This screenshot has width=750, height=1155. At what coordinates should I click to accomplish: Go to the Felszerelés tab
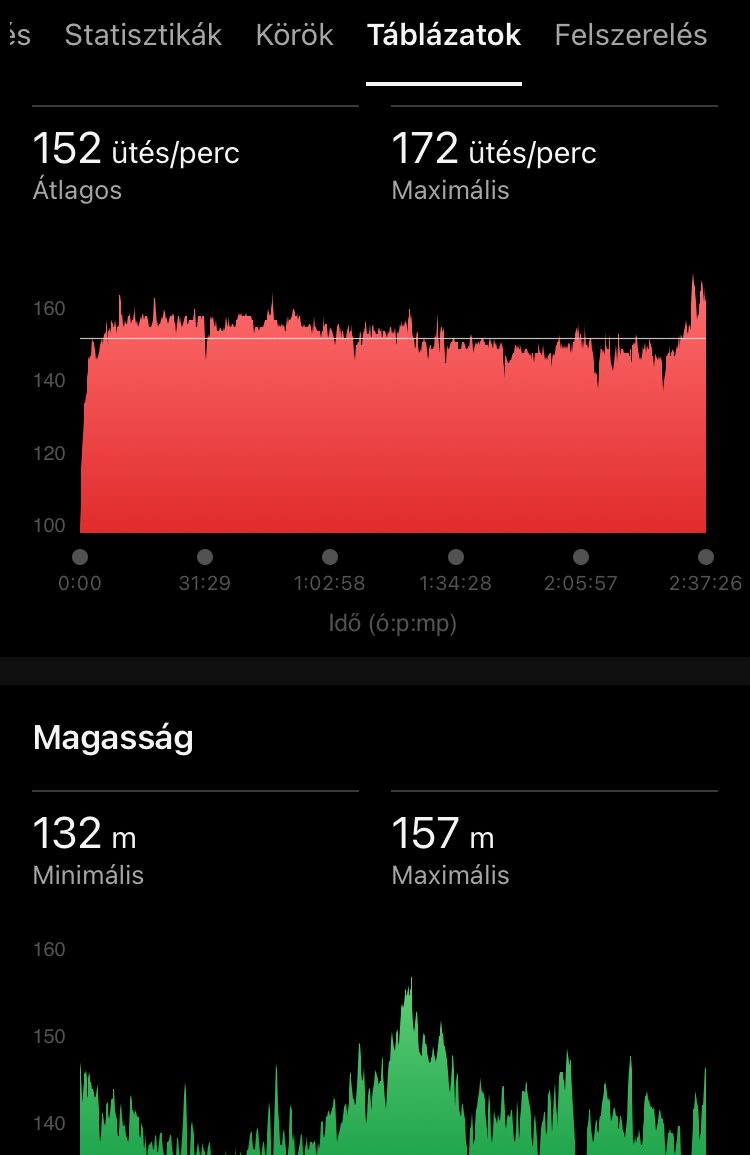pos(630,36)
